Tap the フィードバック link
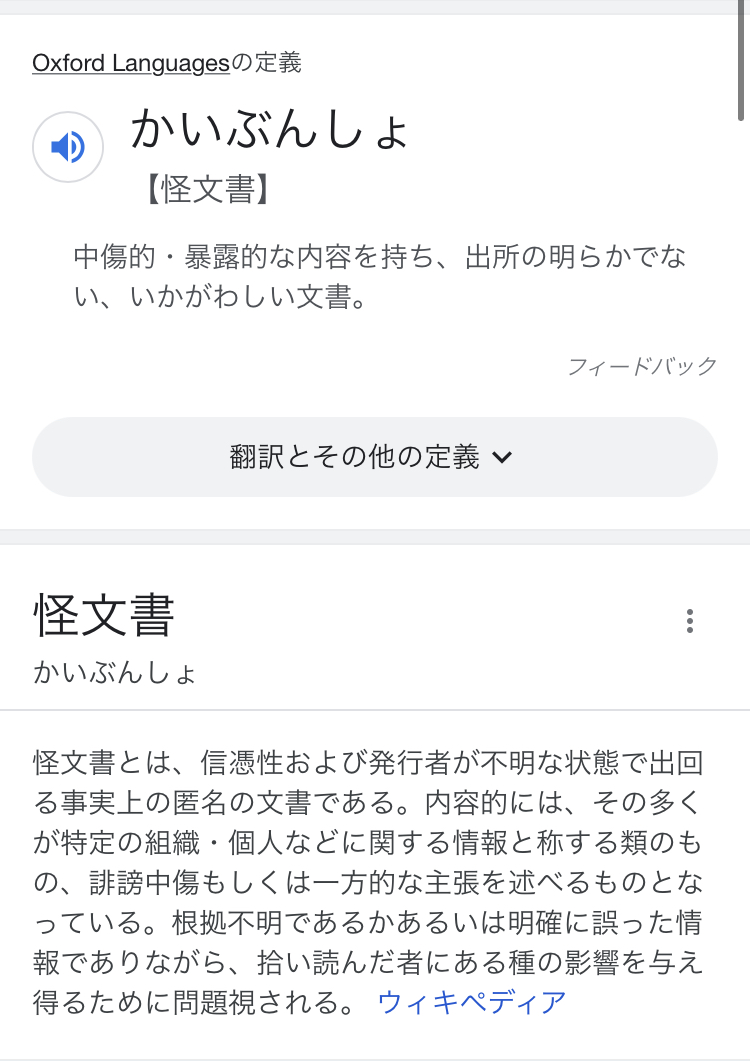Screen dimensions: 750x1061 [642, 366]
